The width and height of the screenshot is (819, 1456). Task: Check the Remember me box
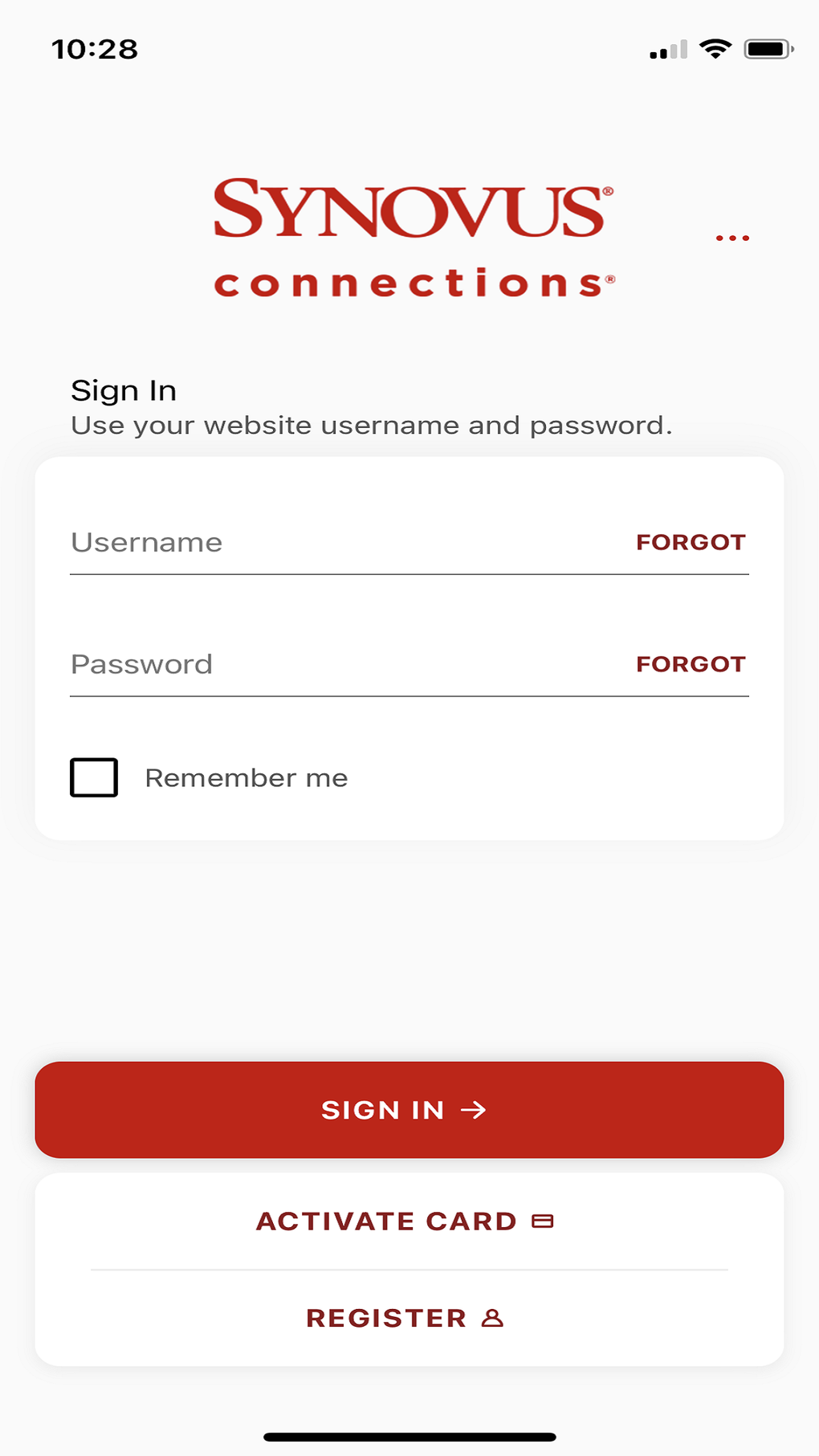coord(94,777)
